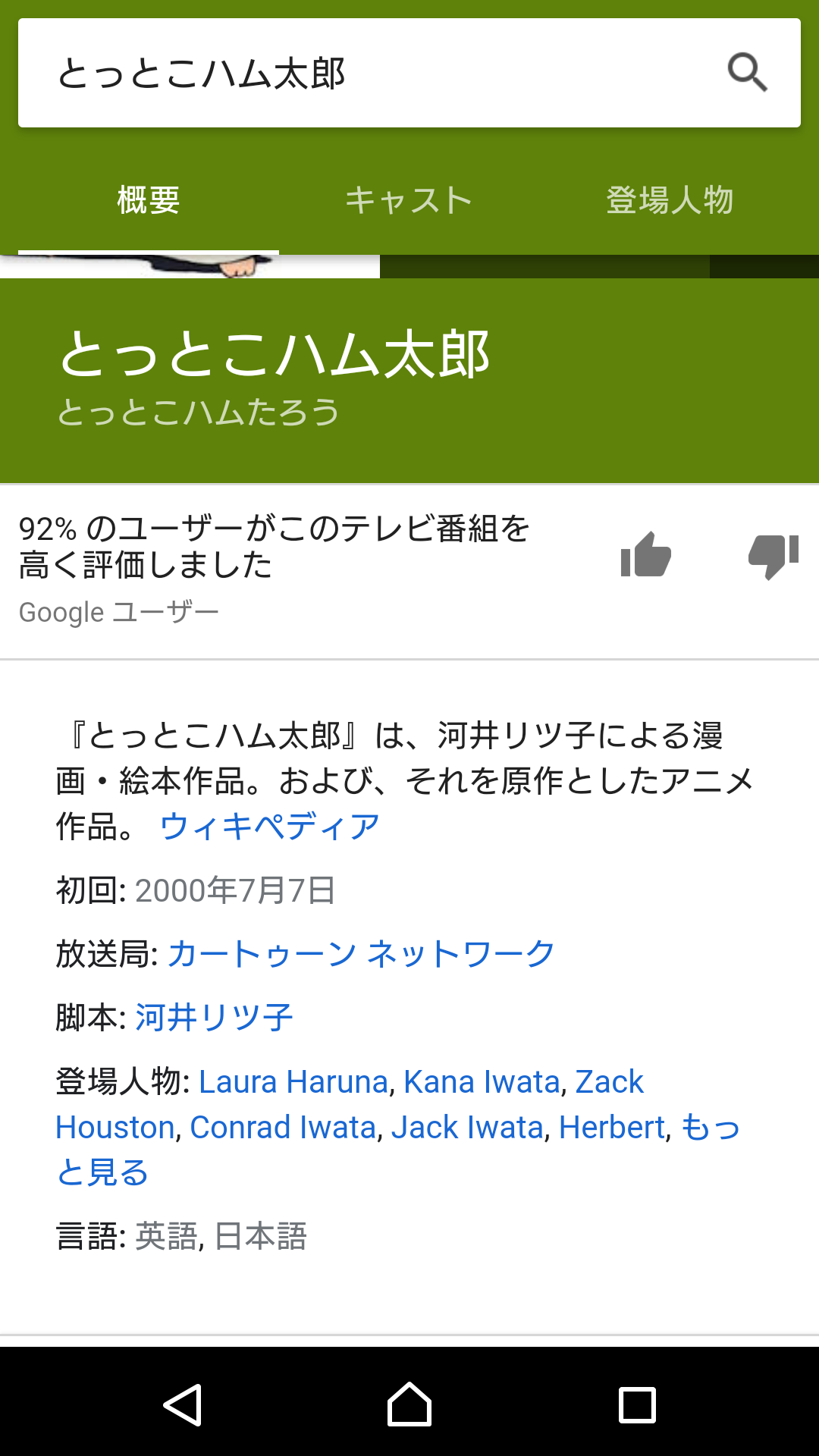The image size is (819, 1456).
Task: Tap the search magnifier icon
Action: click(x=747, y=73)
